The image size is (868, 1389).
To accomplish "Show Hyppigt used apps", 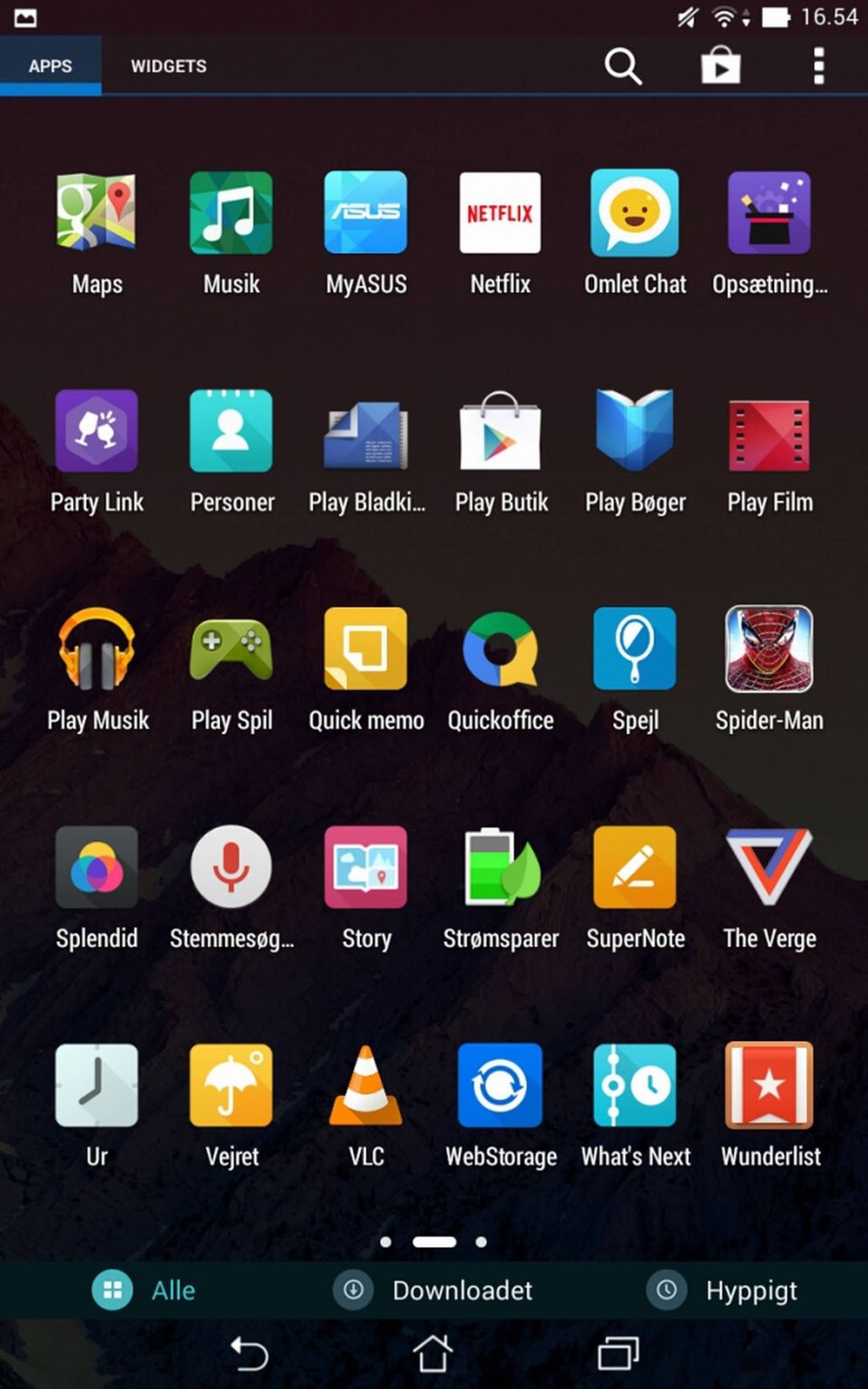I will (725, 1290).
